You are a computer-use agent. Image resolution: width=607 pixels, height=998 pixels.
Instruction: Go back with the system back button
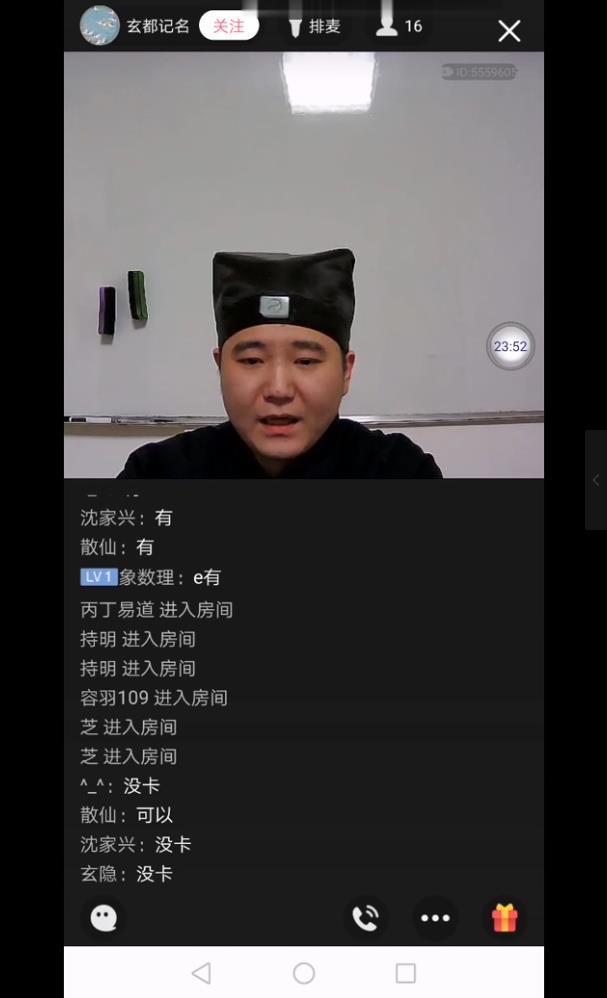pyautogui.click(x=201, y=973)
